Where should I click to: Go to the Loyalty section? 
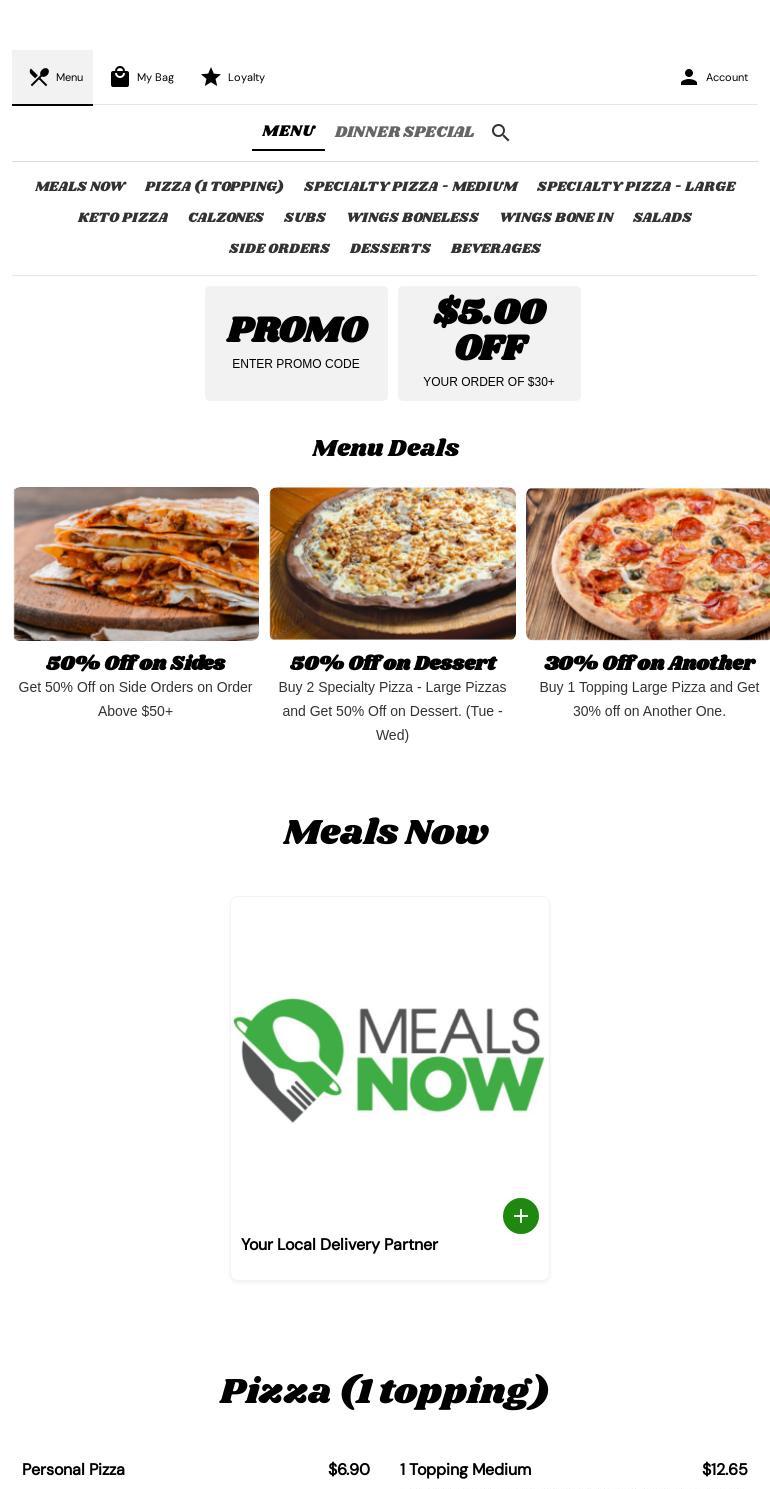(x=233, y=77)
